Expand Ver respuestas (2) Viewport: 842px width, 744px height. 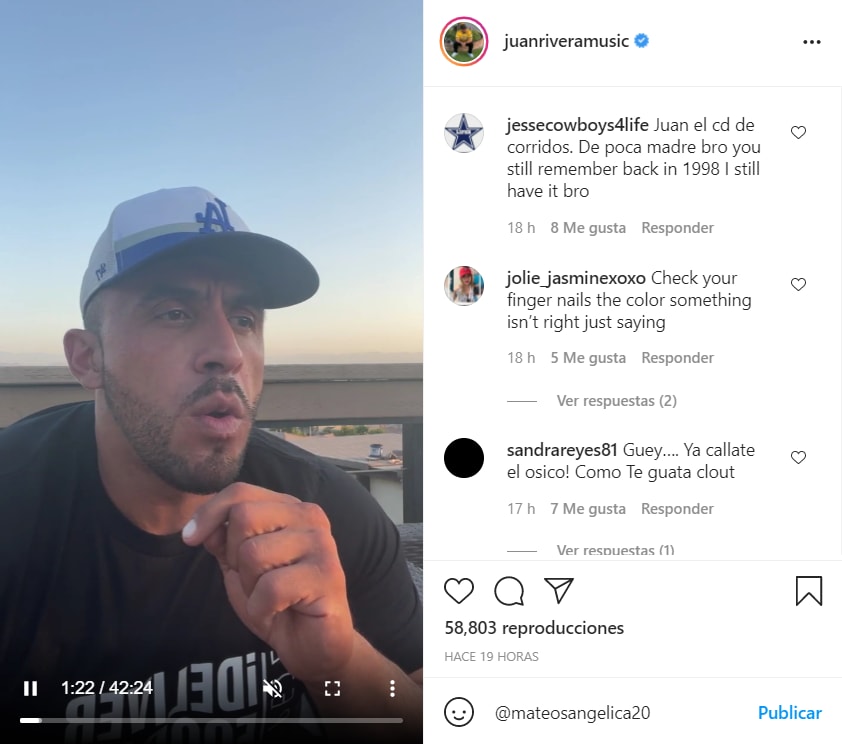[616, 401]
